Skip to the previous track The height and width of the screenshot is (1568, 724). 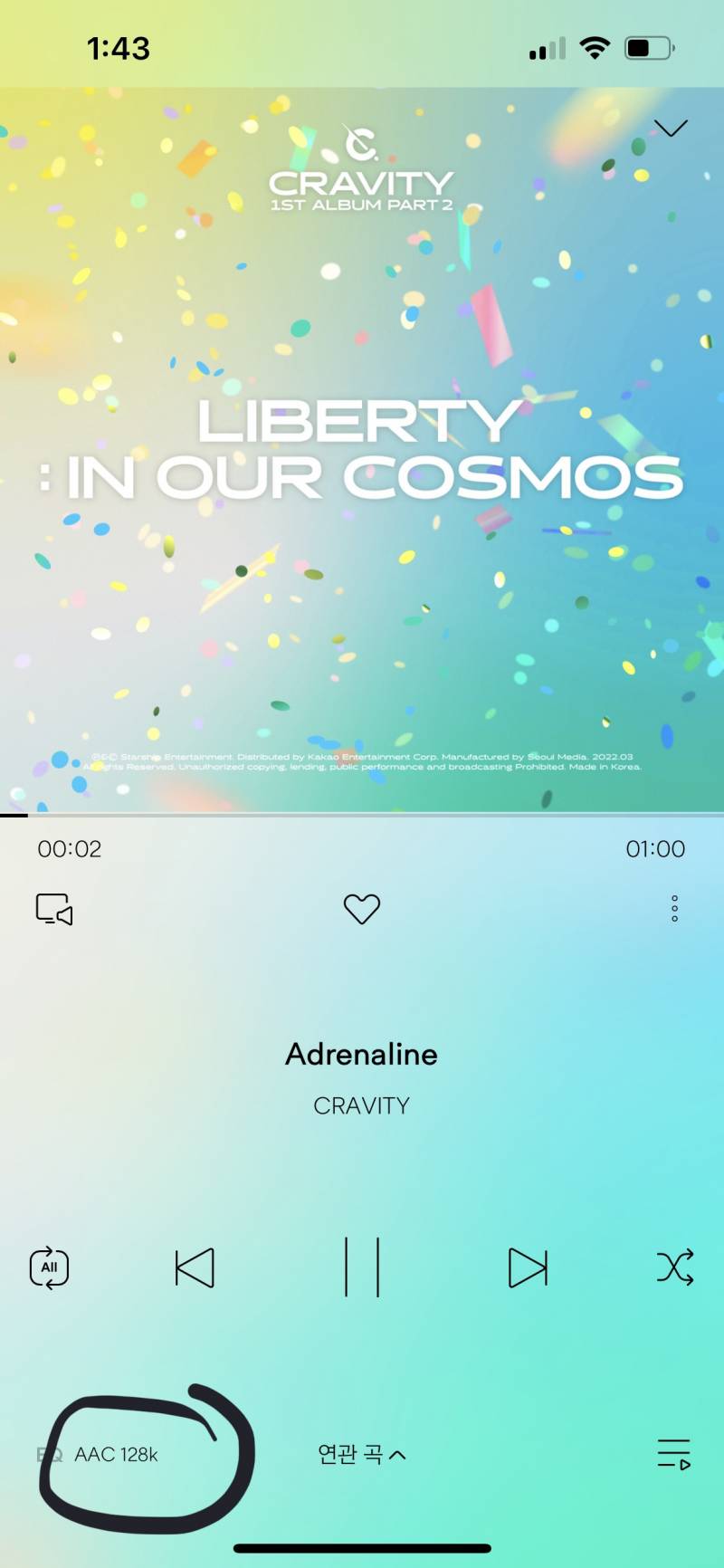[x=195, y=1267]
